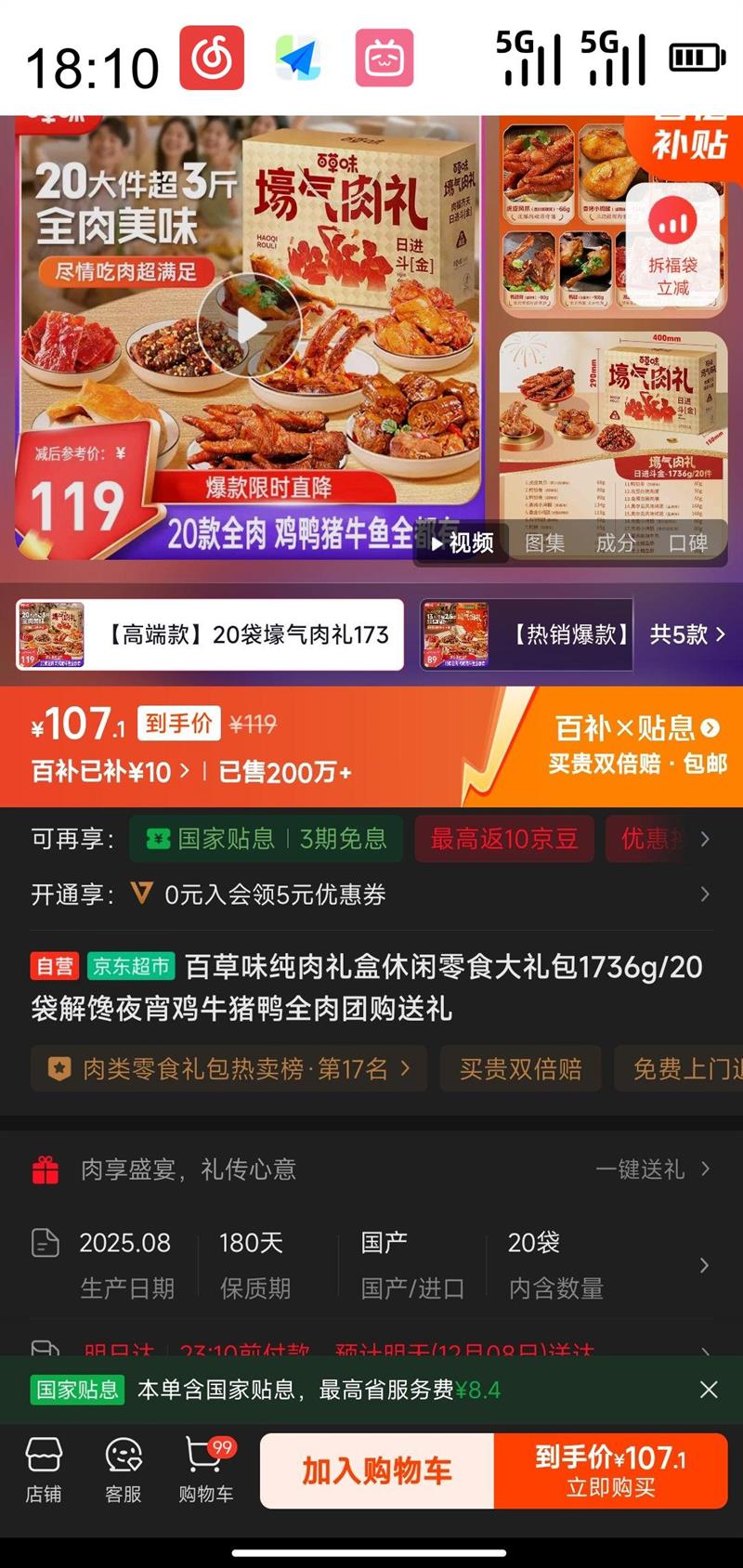Open the 口碑 tab
The height and width of the screenshot is (1568, 743).
pos(688,542)
